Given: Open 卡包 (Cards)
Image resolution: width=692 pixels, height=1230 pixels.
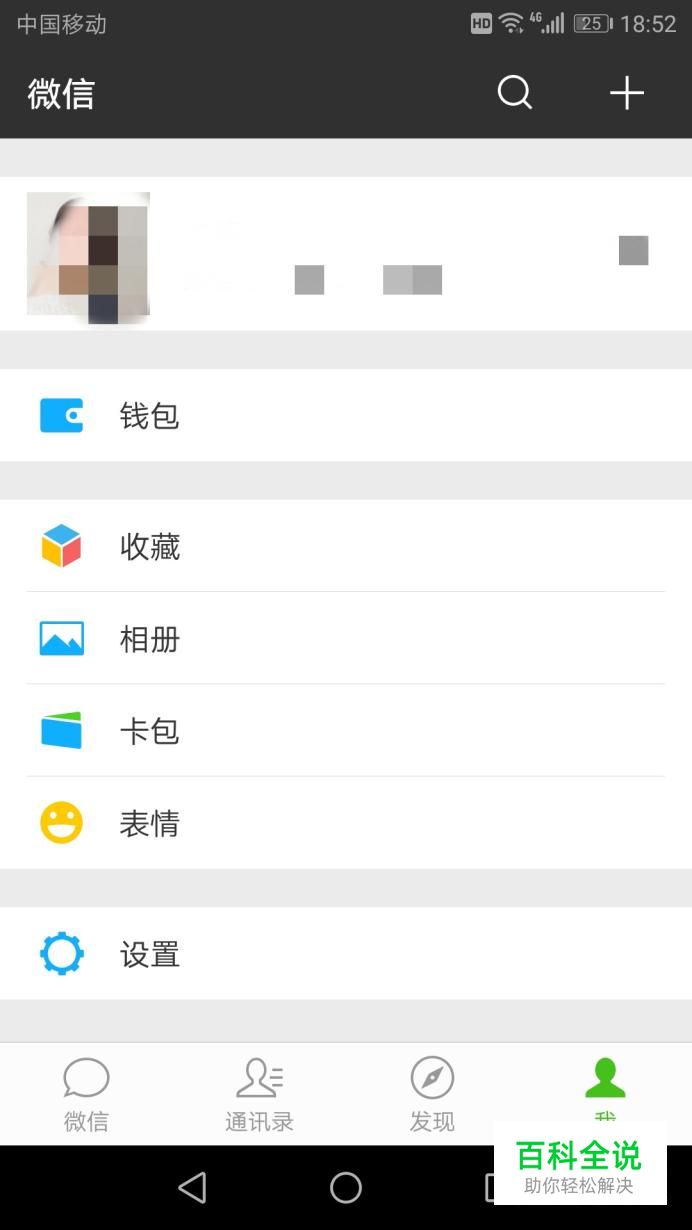Looking at the screenshot, I should coord(346,731).
